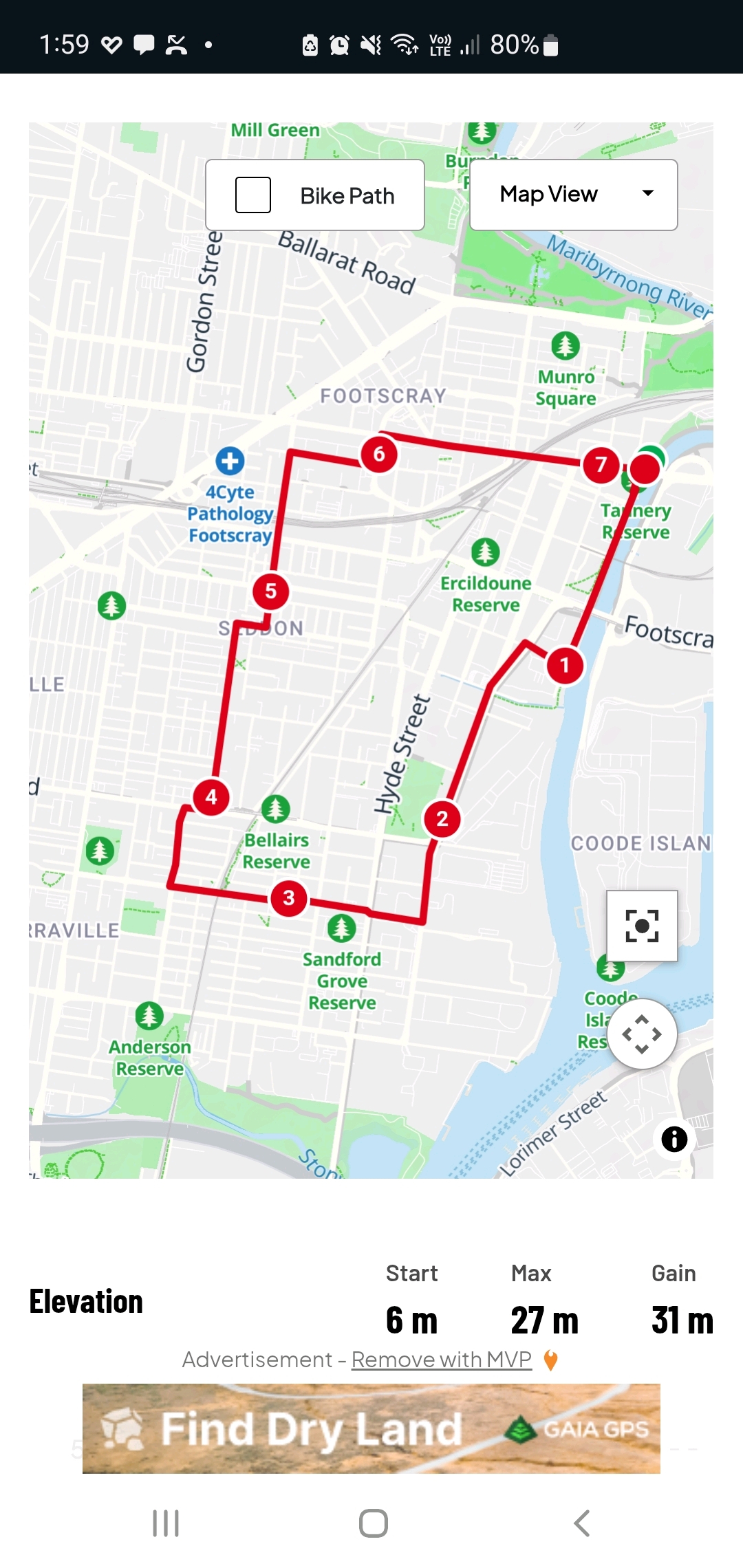This screenshot has width=743, height=1568.
Task: Open the Gaia GPS advertisement banner
Action: [371, 1428]
